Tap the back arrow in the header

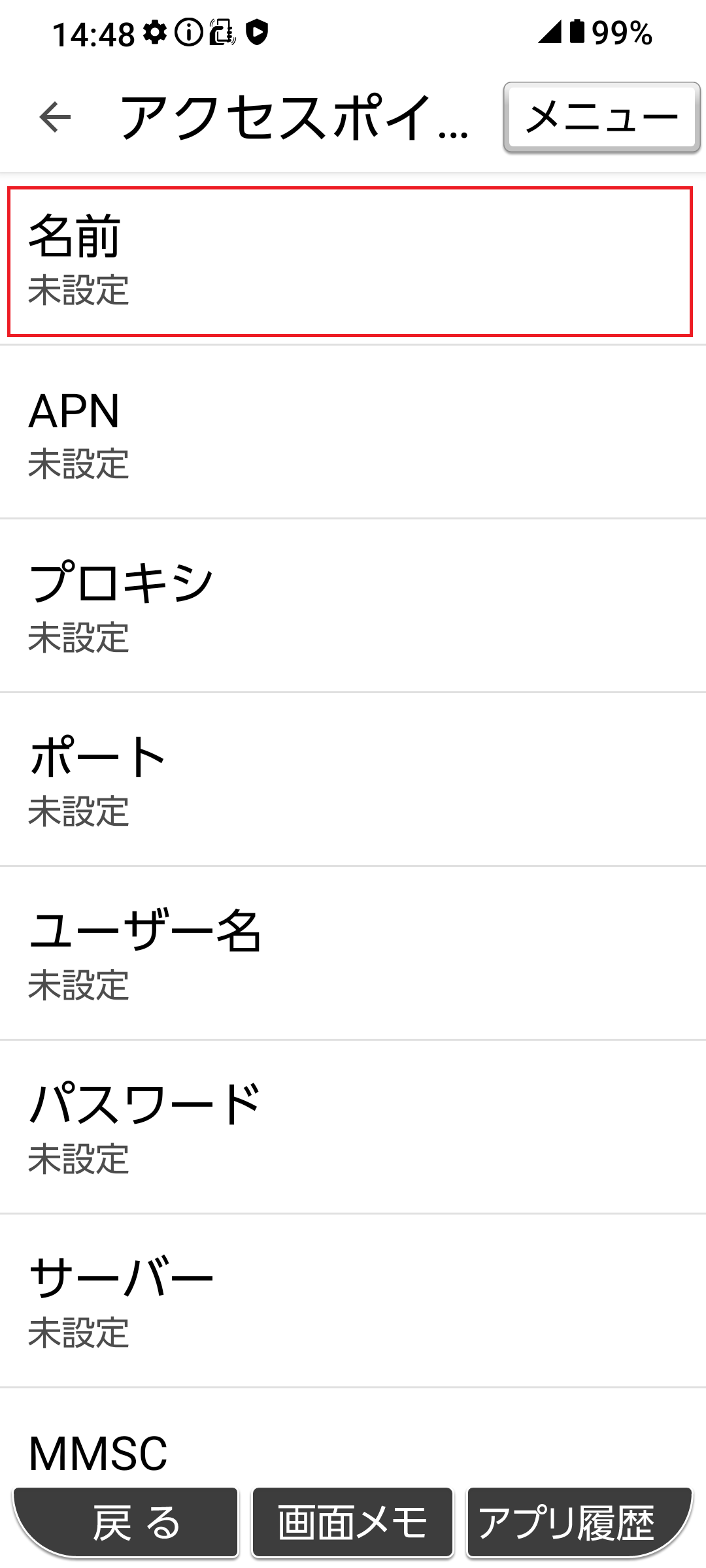[55, 118]
